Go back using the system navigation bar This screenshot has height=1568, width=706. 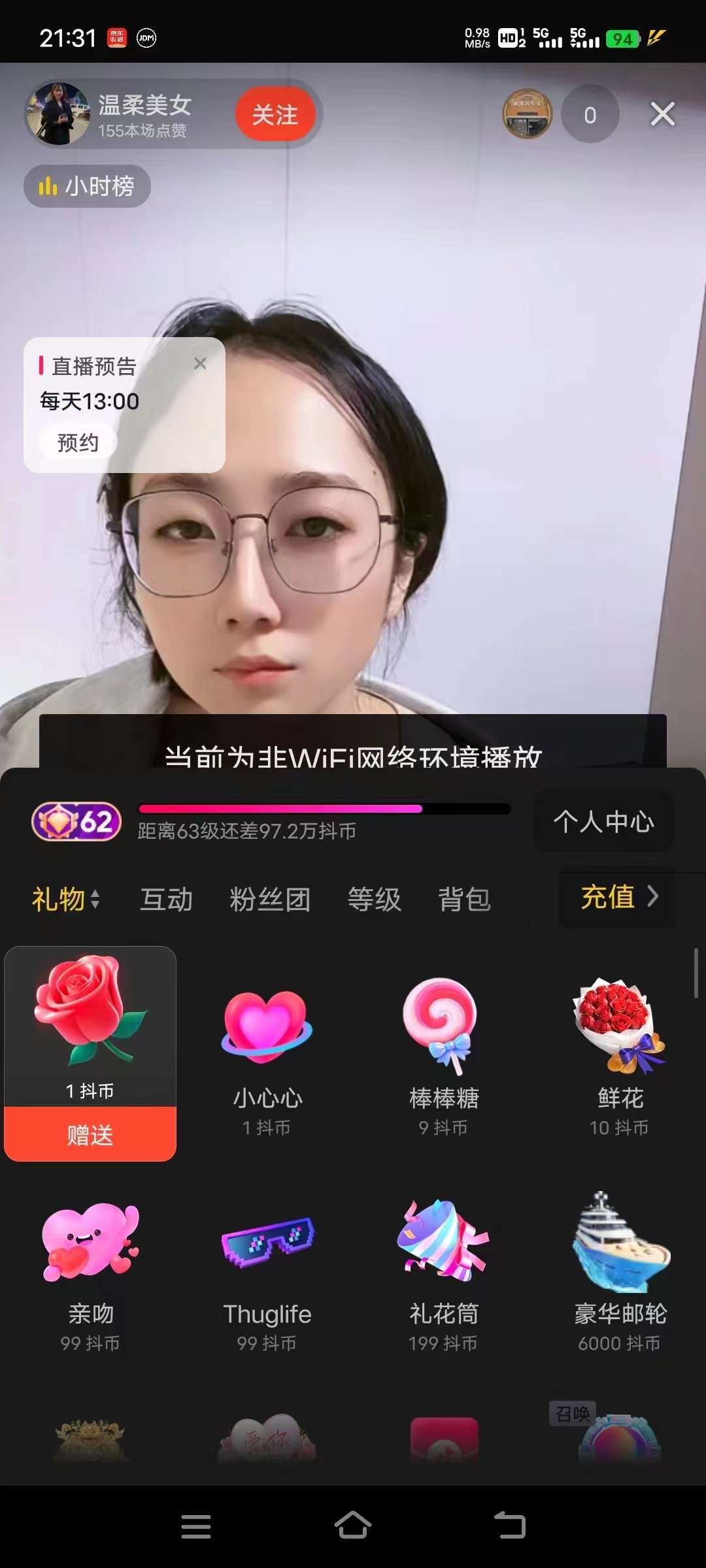510,1526
